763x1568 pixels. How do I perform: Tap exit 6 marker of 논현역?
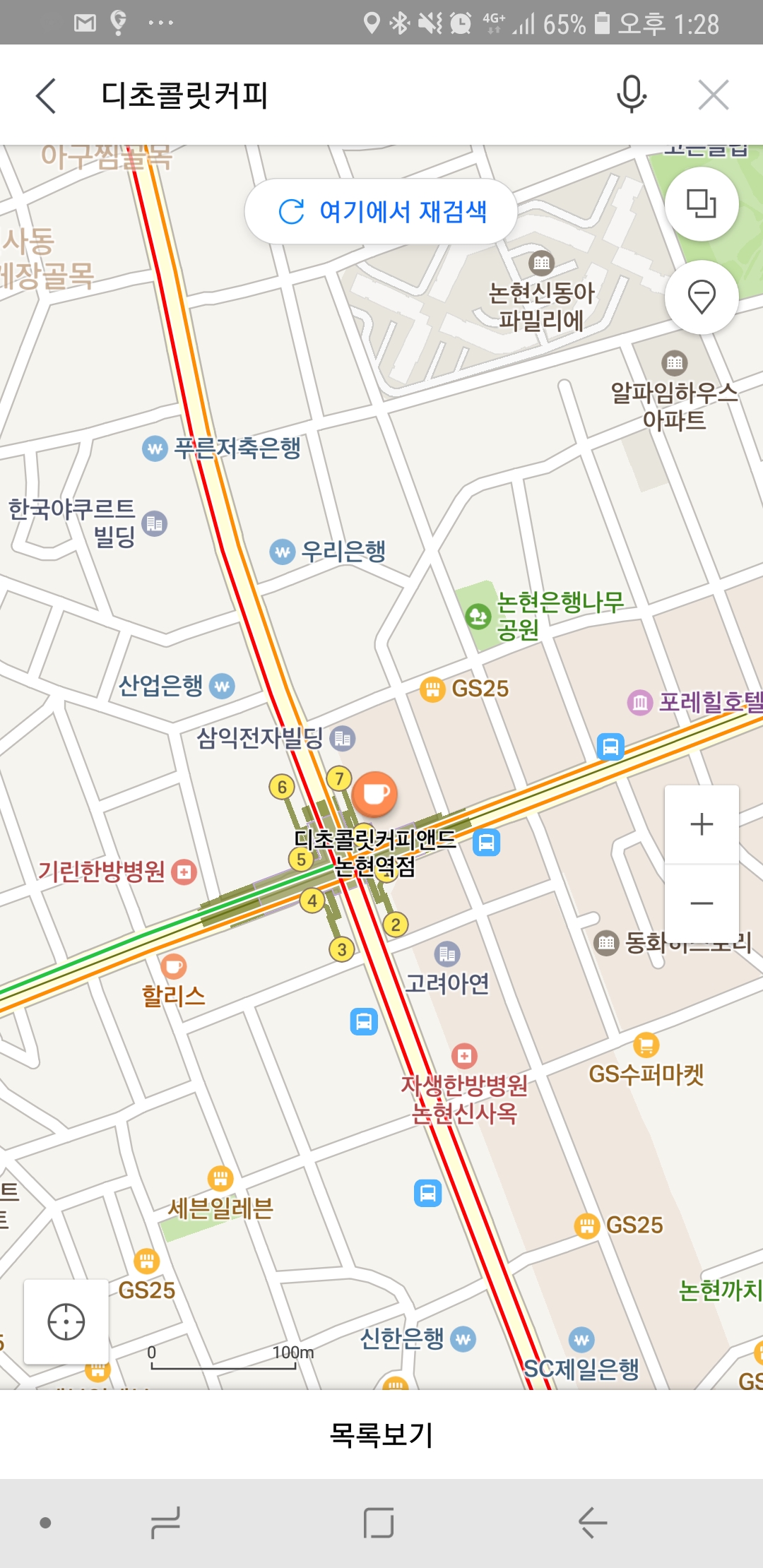pos(282,787)
